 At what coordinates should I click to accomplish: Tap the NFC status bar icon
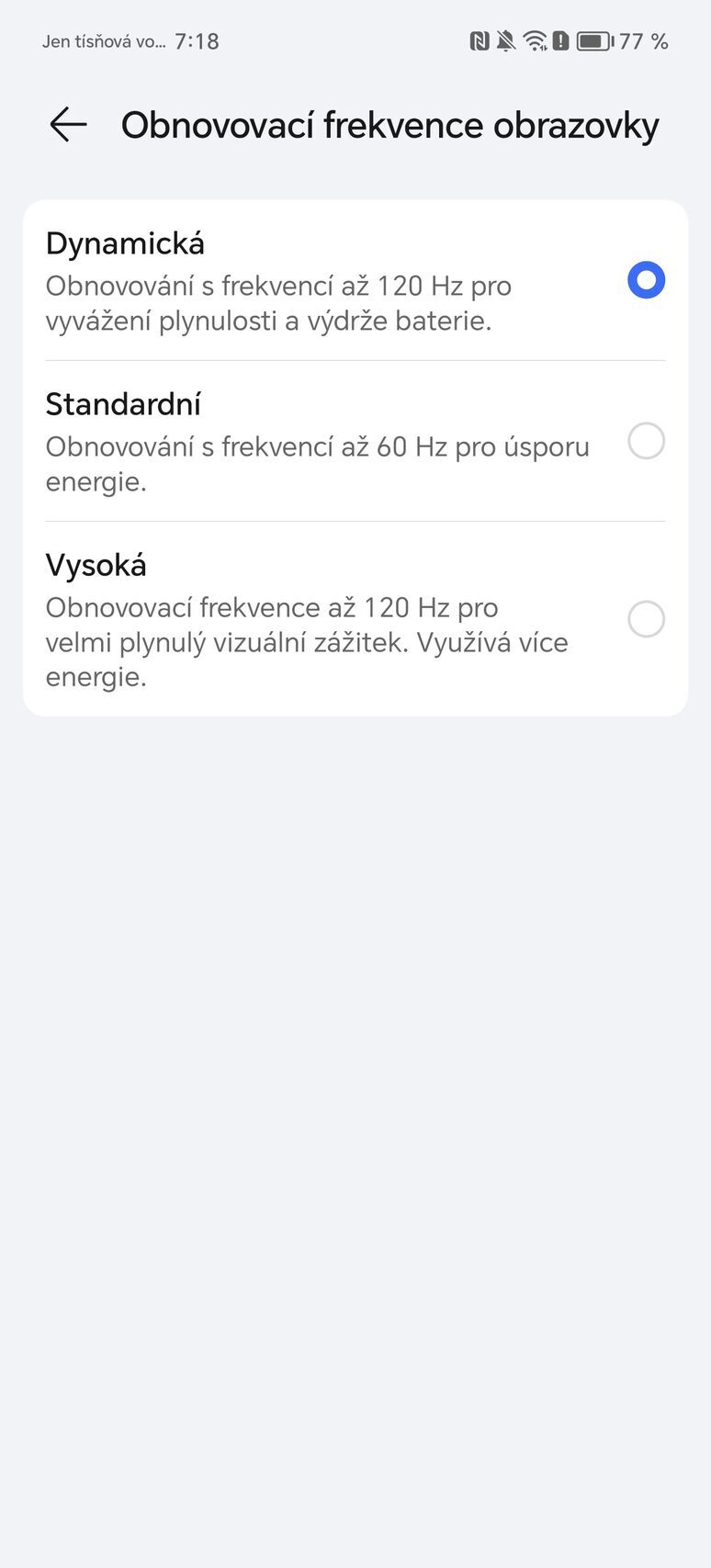click(x=480, y=40)
